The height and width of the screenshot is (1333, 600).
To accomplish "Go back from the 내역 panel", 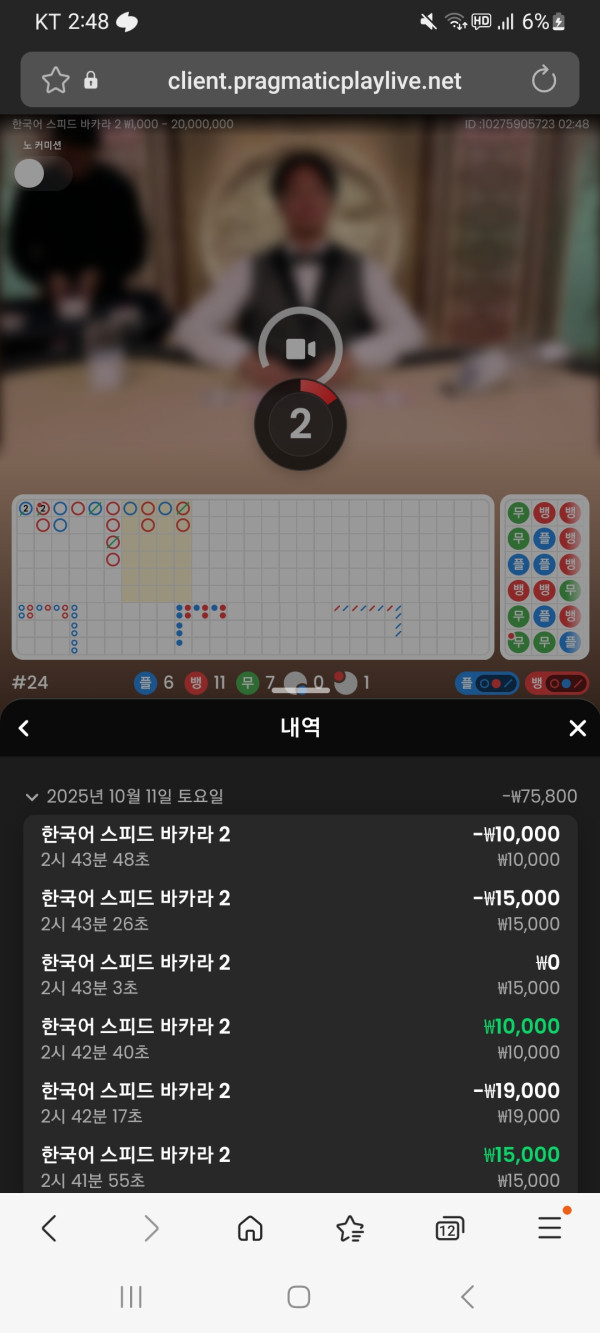I will [x=25, y=728].
